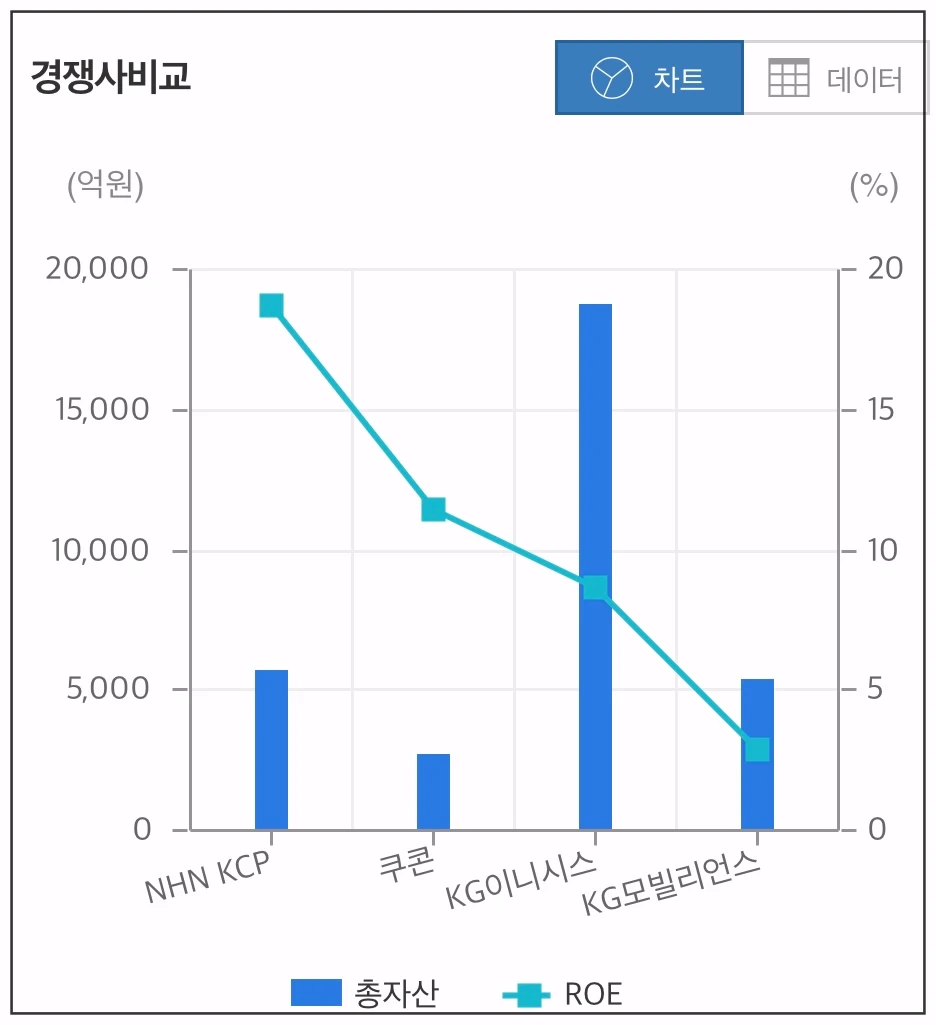Click the ROE marker above 쿠콘
The image size is (936, 1025).
point(434,509)
